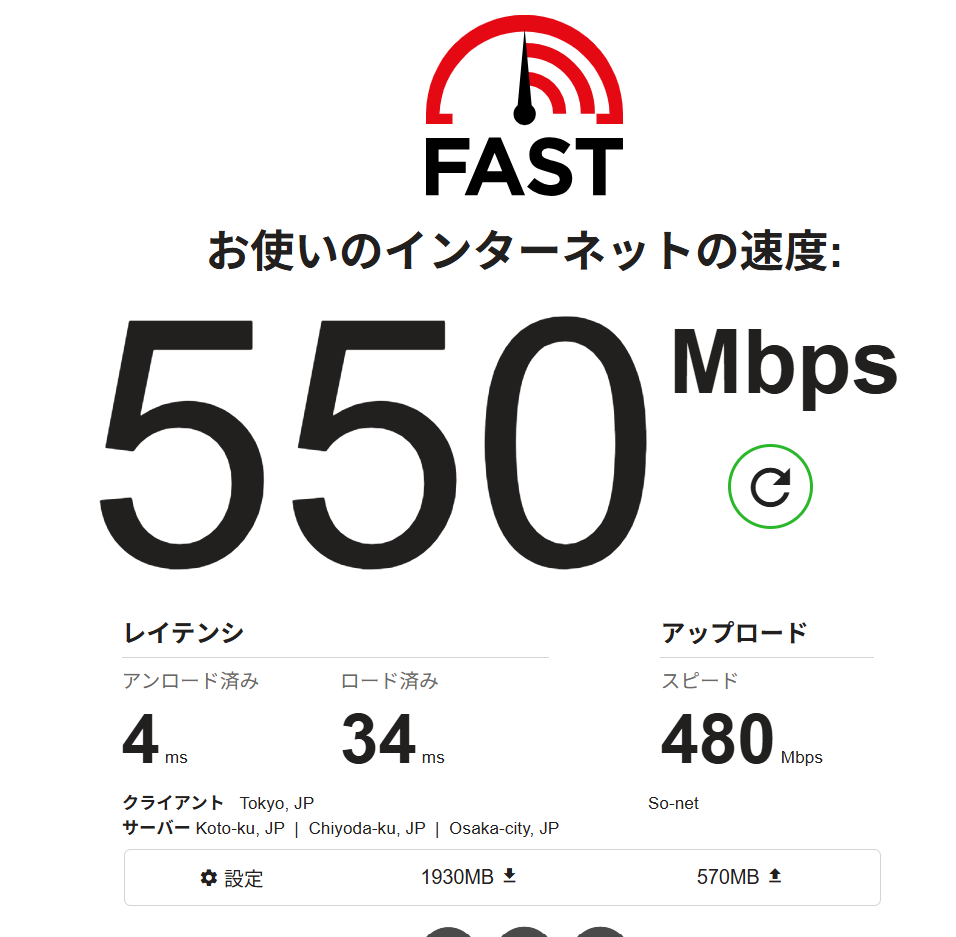Rerun the speed test with reload button

tap(770, 487)
